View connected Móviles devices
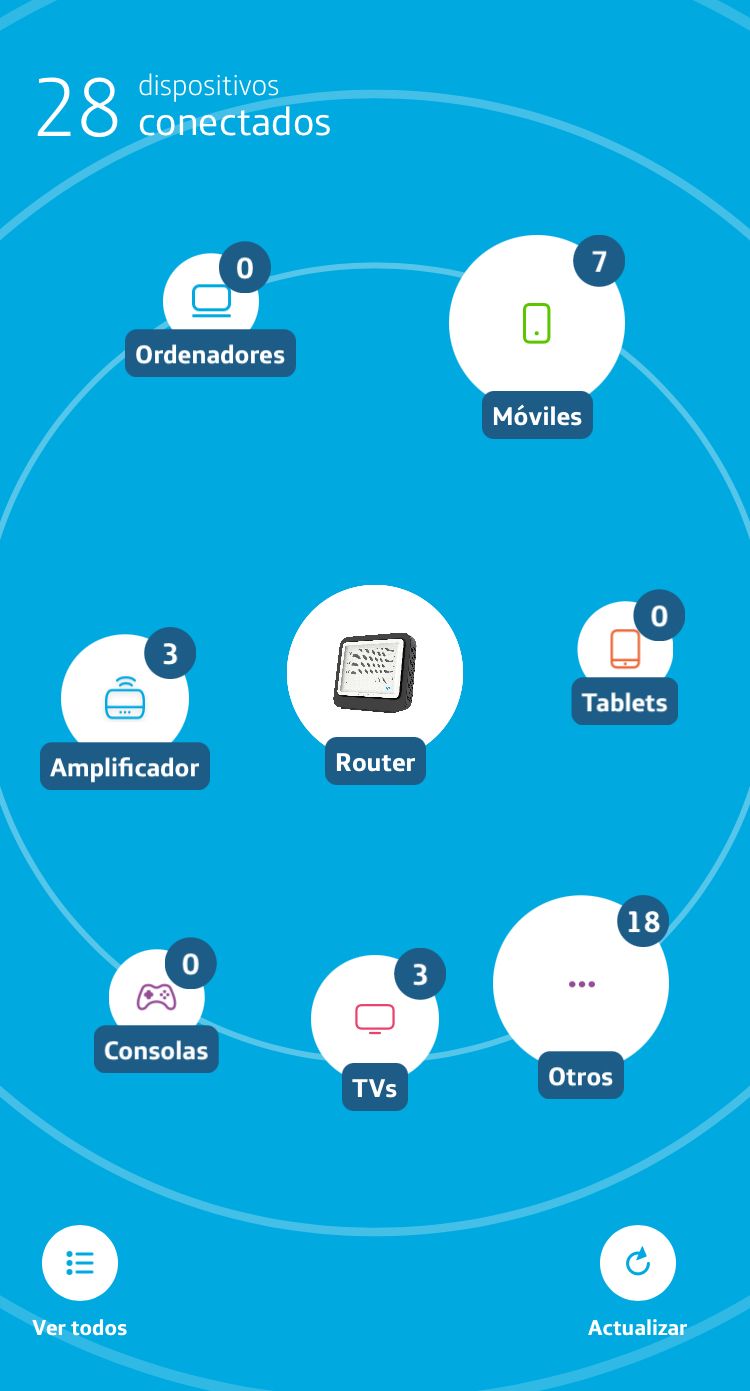Screen dimensions: 750x1391 (537, 323)
